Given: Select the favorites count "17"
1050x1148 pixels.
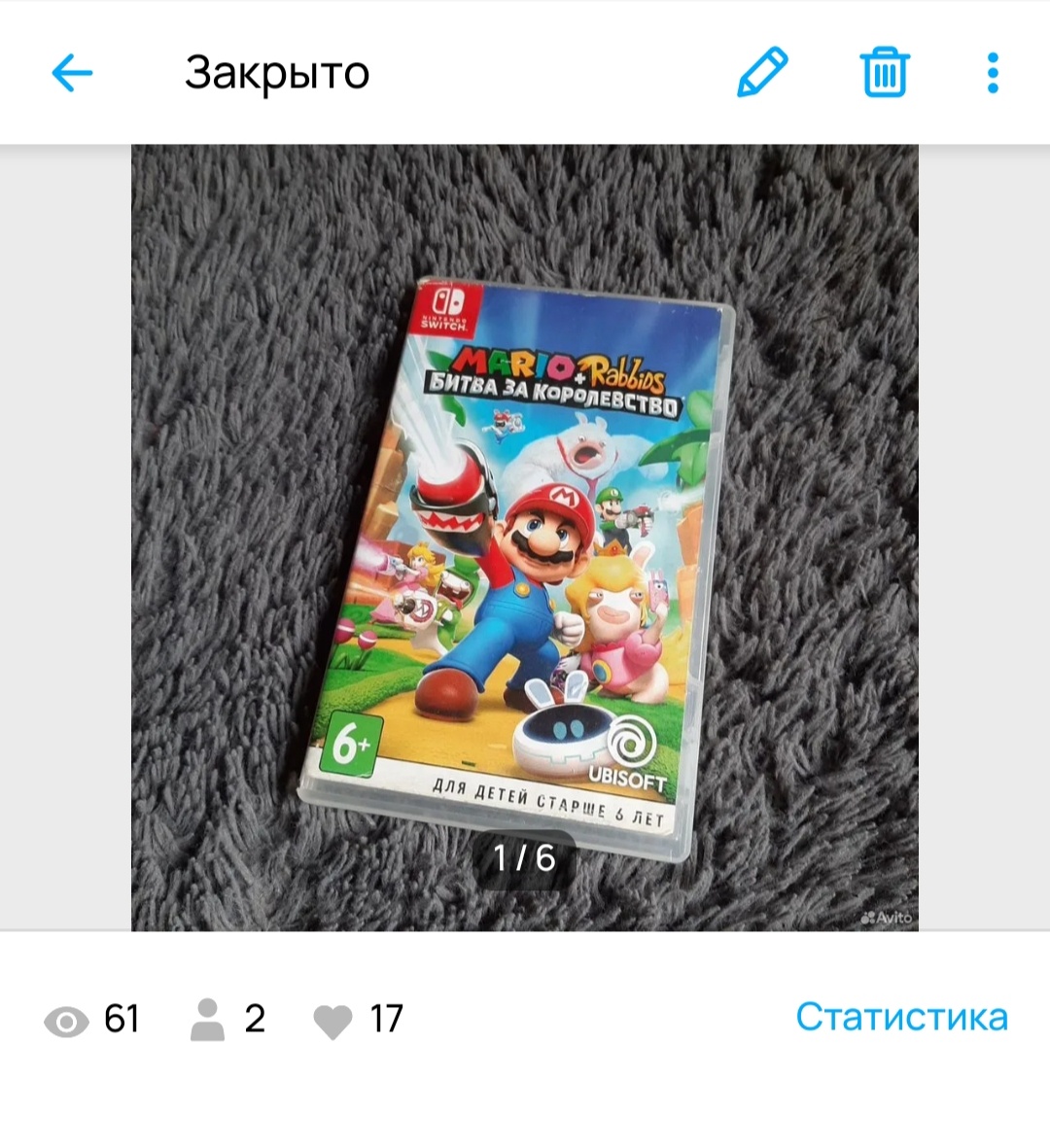Looking at the screenshot, I should click(x=387, y=1020).
